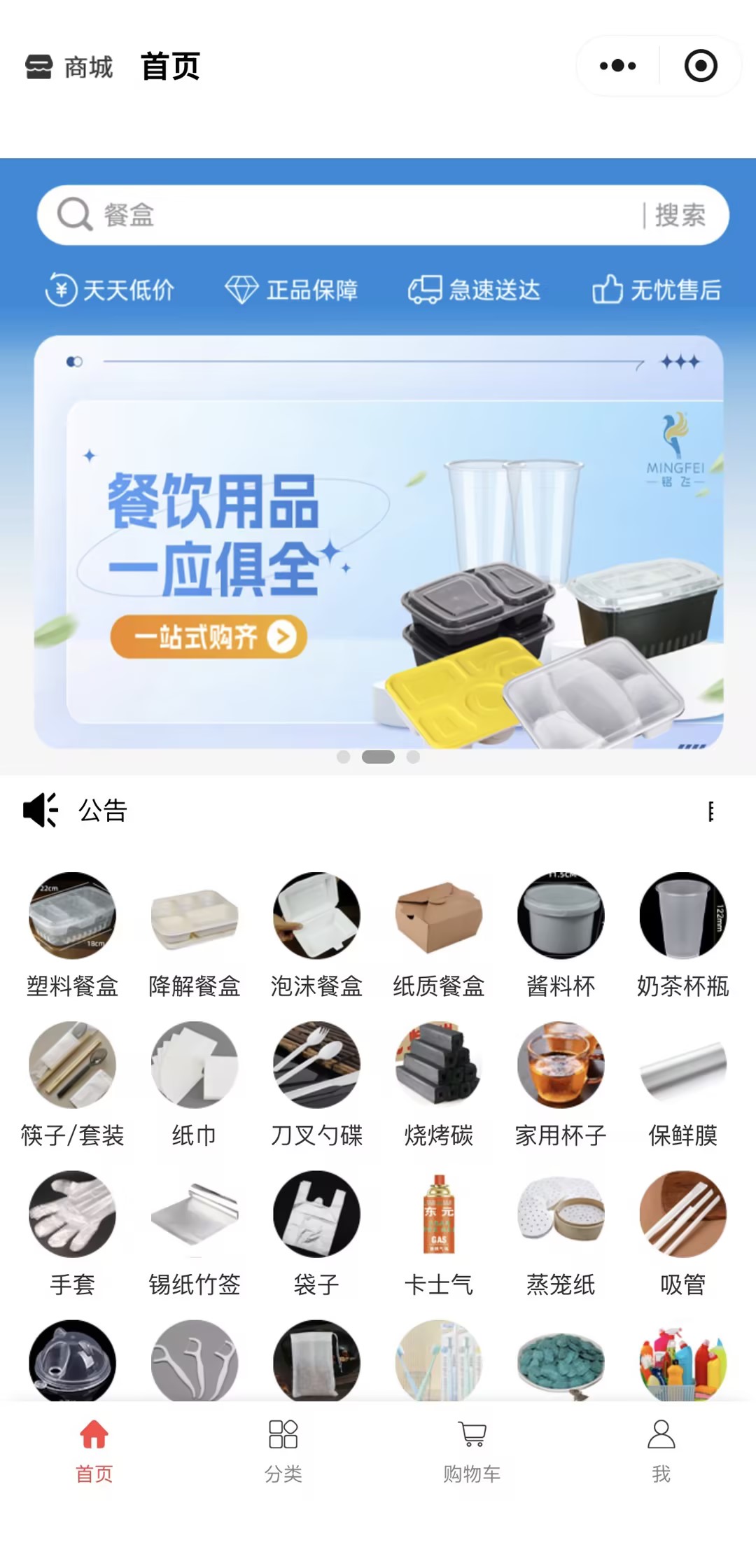Open the 卡士气 category
Image resolution: width=756 pixels, height=1568 pixels.
coord(439,1233)
